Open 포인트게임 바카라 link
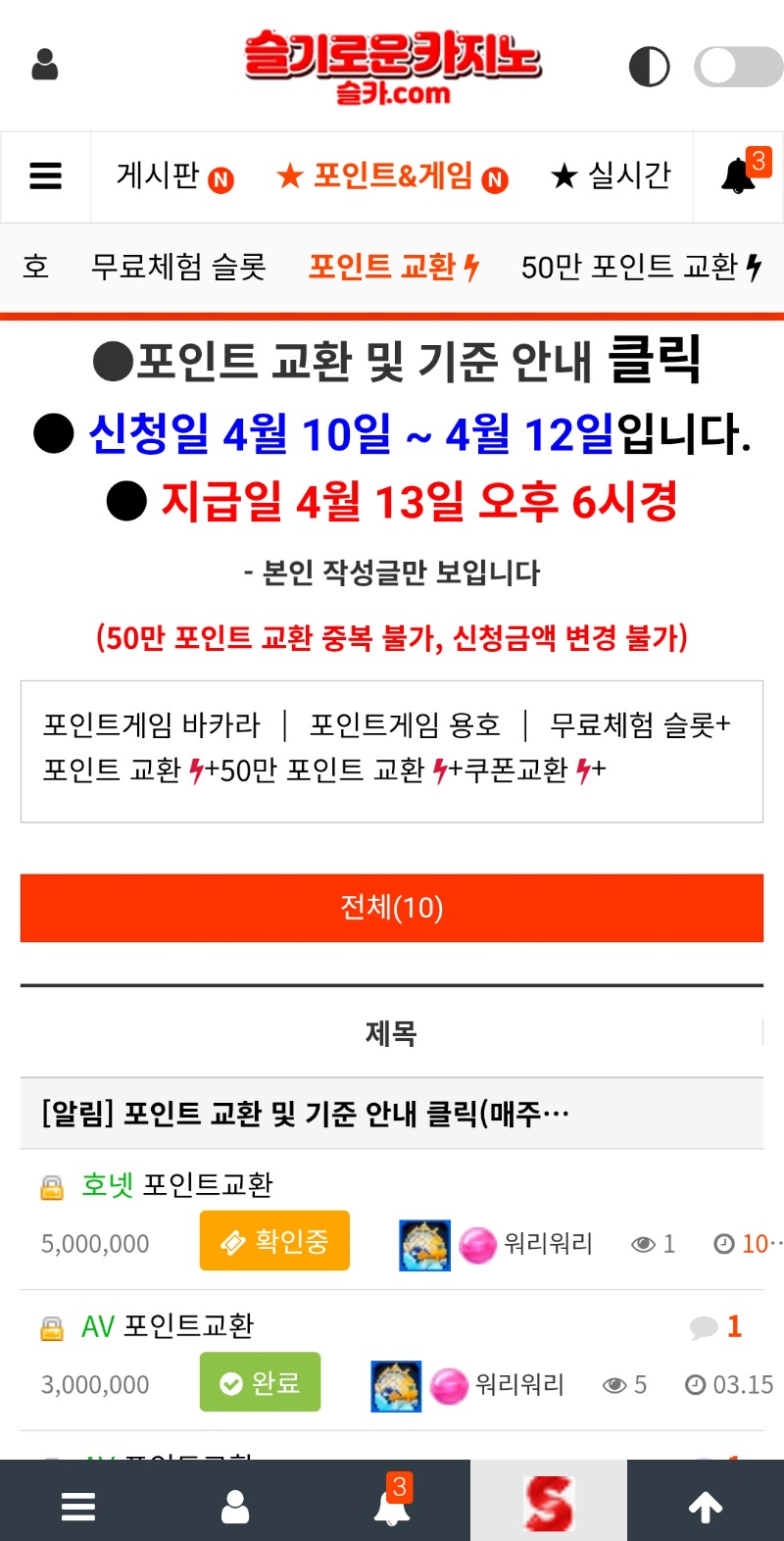The height and width of the screenshot is (1541, 784). pyautogui.click(x=152, y=724)
